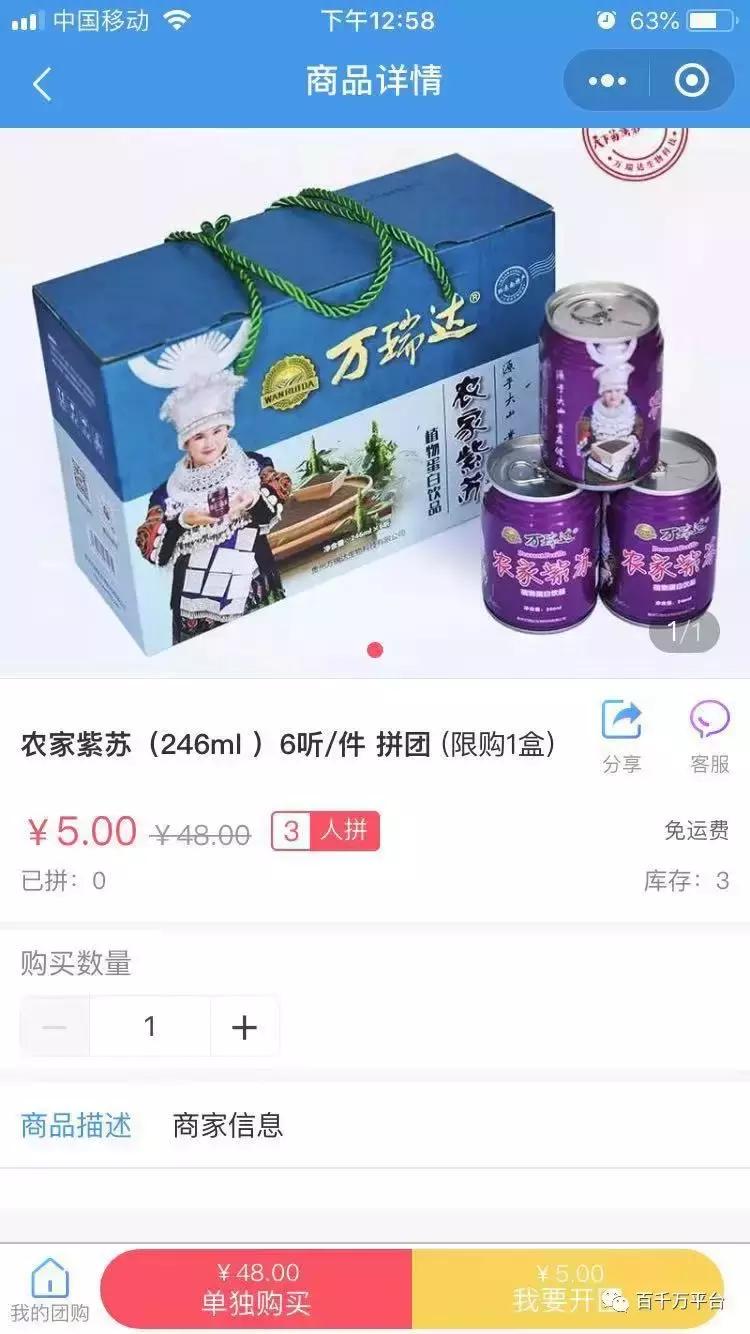
Task: Select the 商品描述 tab
Action: 75,1125
